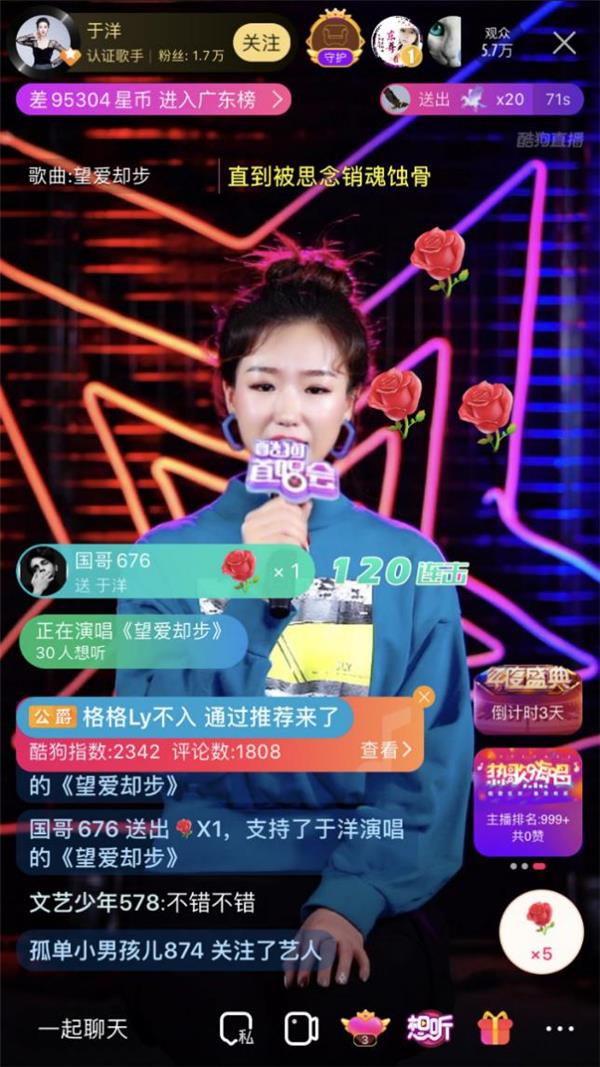Open the crown level icon badge
The width and height of the screenshot is (600, 1067).
tap(364, 1028)
